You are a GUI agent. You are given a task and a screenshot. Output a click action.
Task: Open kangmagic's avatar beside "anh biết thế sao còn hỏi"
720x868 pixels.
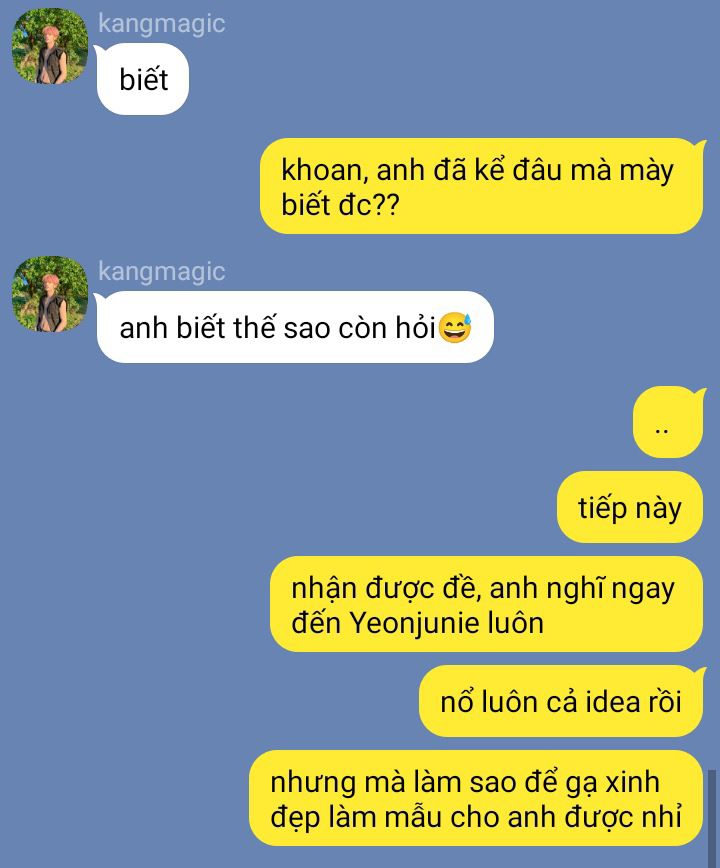pos(49,294)
